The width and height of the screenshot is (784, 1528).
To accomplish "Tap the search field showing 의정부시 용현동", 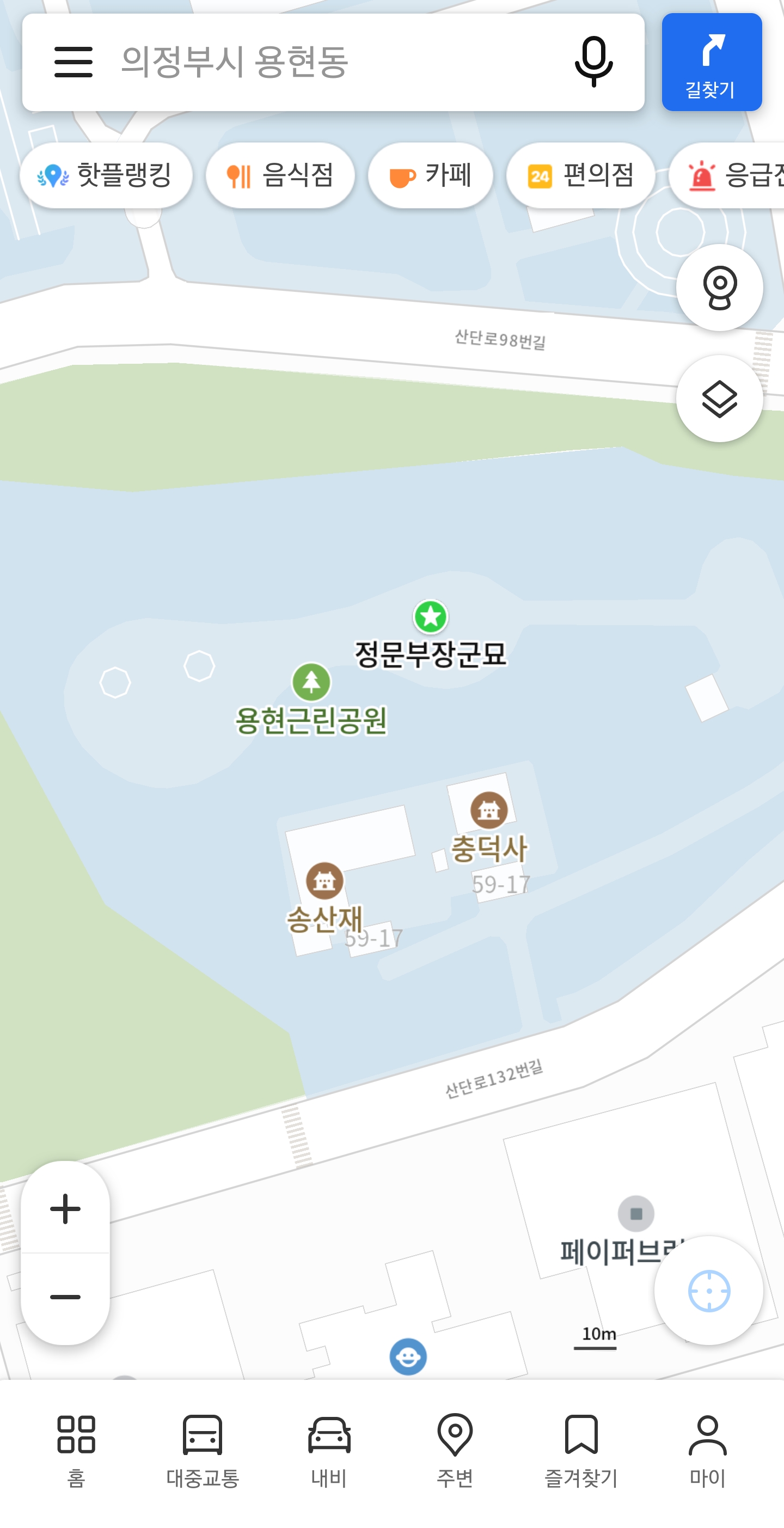I will pos(333,62).
